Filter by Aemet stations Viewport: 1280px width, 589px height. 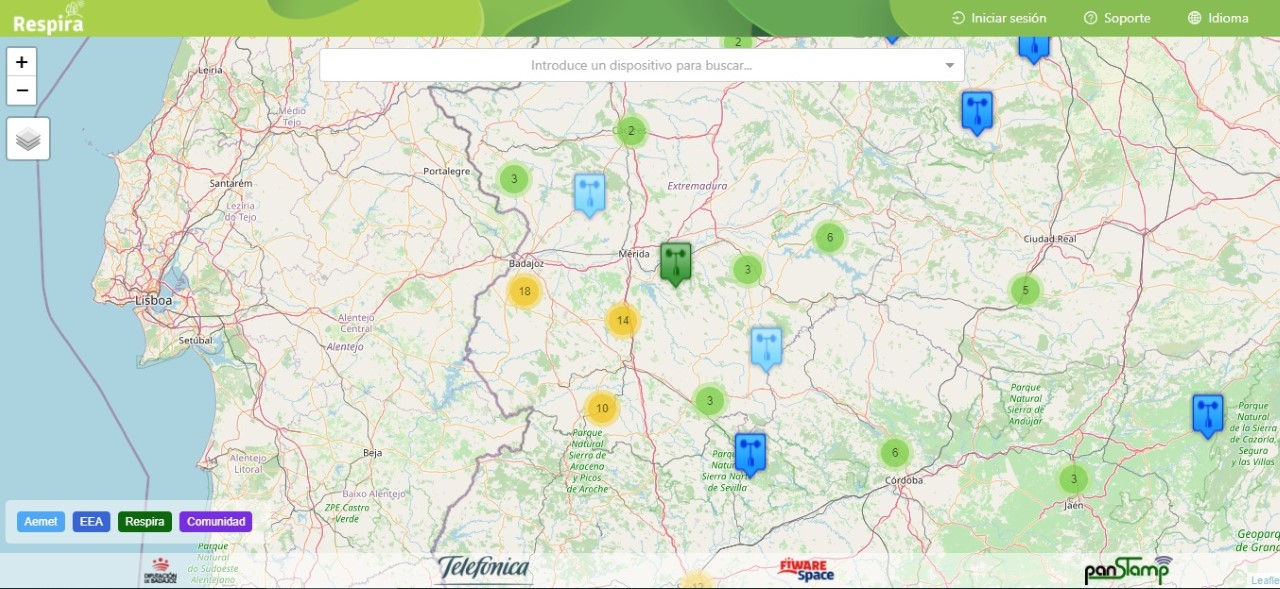point(41,522)
